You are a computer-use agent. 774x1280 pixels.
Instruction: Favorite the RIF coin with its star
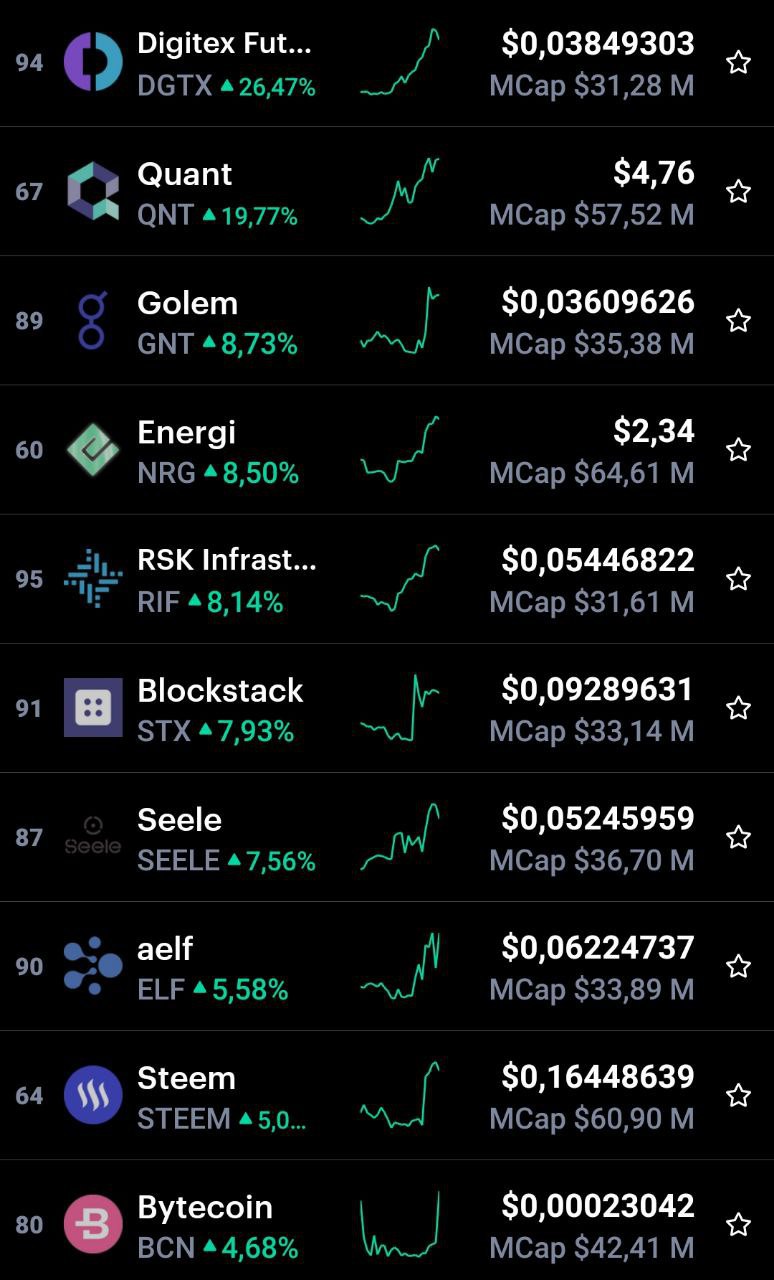738,579
